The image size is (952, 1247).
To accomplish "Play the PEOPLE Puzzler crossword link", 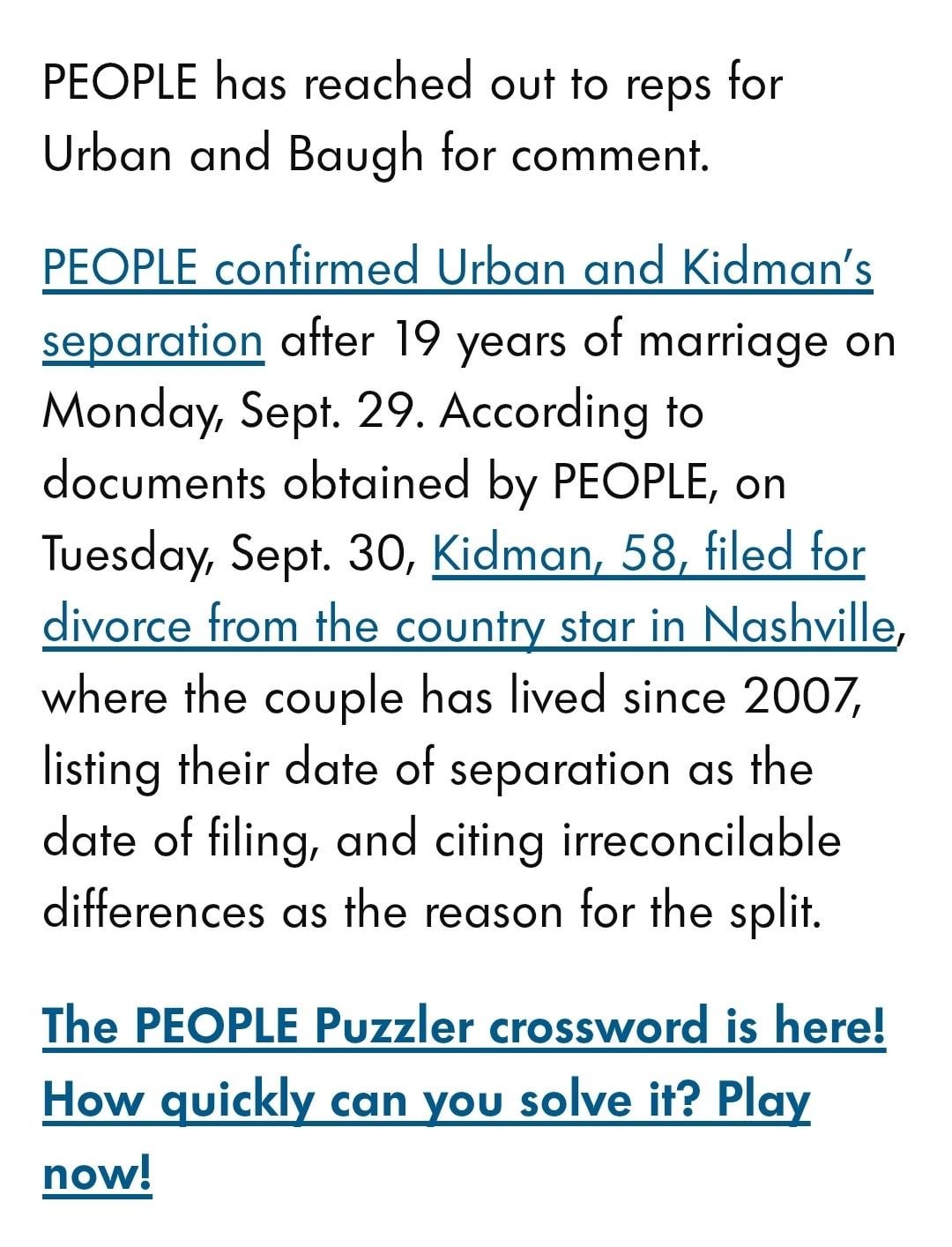I will (x=463, y=1099).
